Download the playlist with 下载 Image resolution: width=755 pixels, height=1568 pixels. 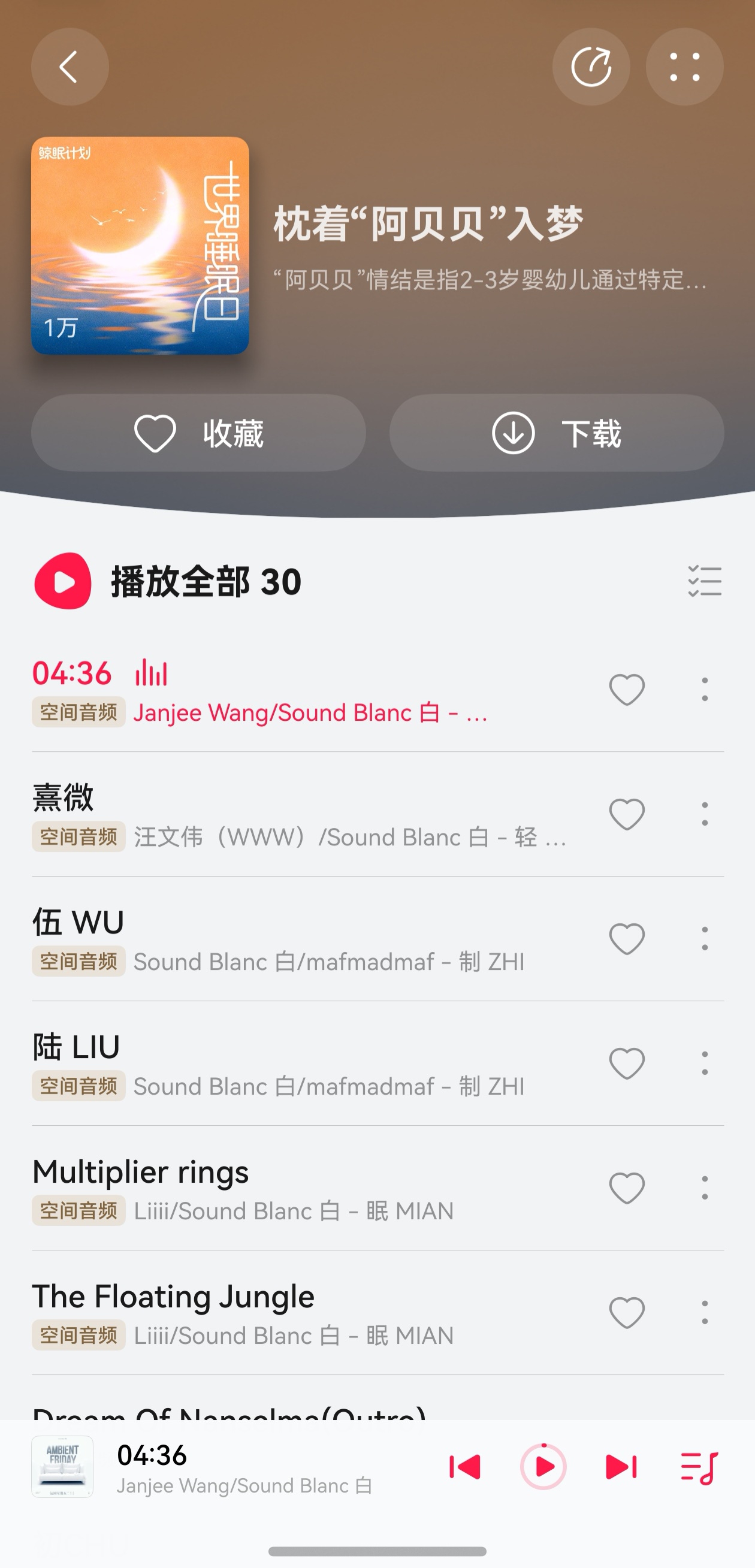557,433
